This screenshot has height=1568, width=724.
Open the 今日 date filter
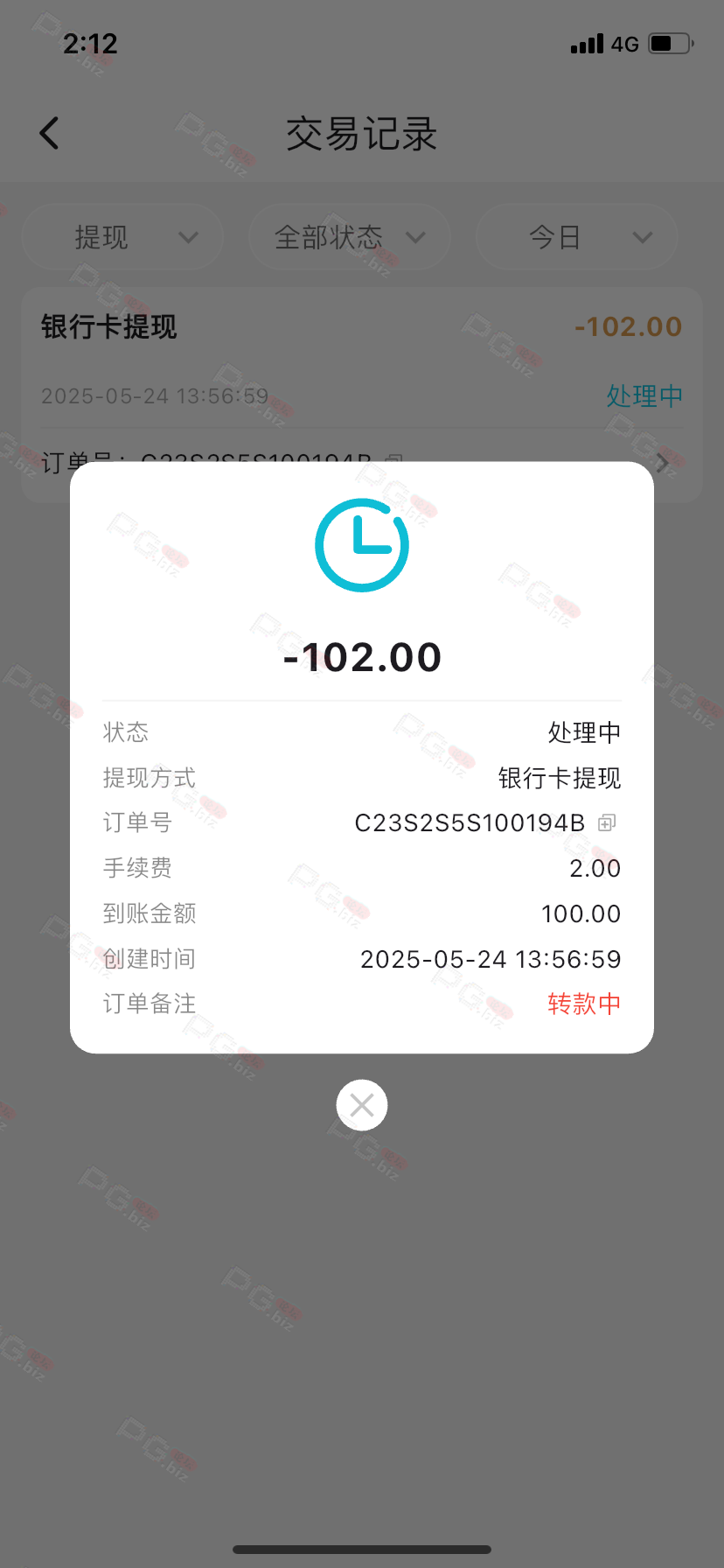pos(577,237)
